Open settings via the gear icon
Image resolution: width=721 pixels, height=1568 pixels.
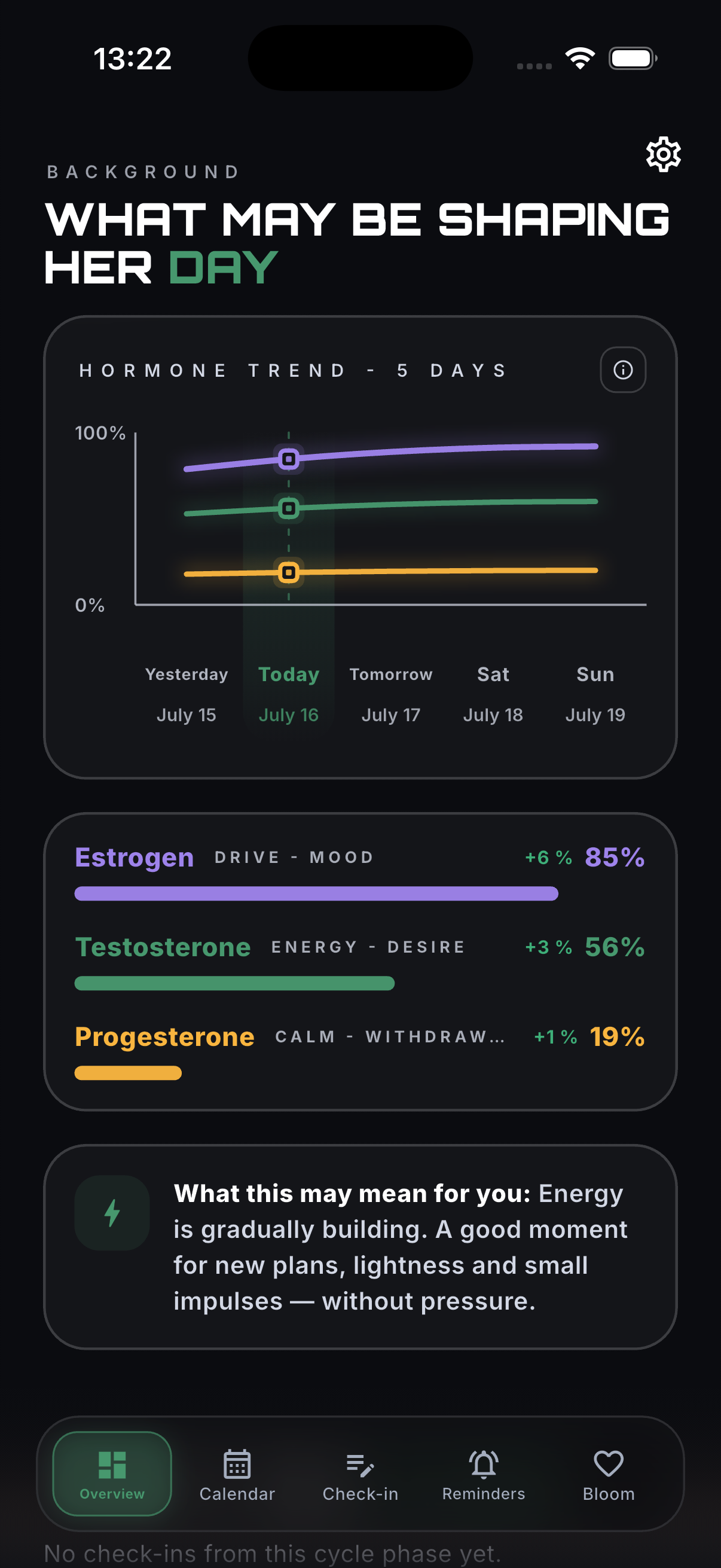point(662,155)
